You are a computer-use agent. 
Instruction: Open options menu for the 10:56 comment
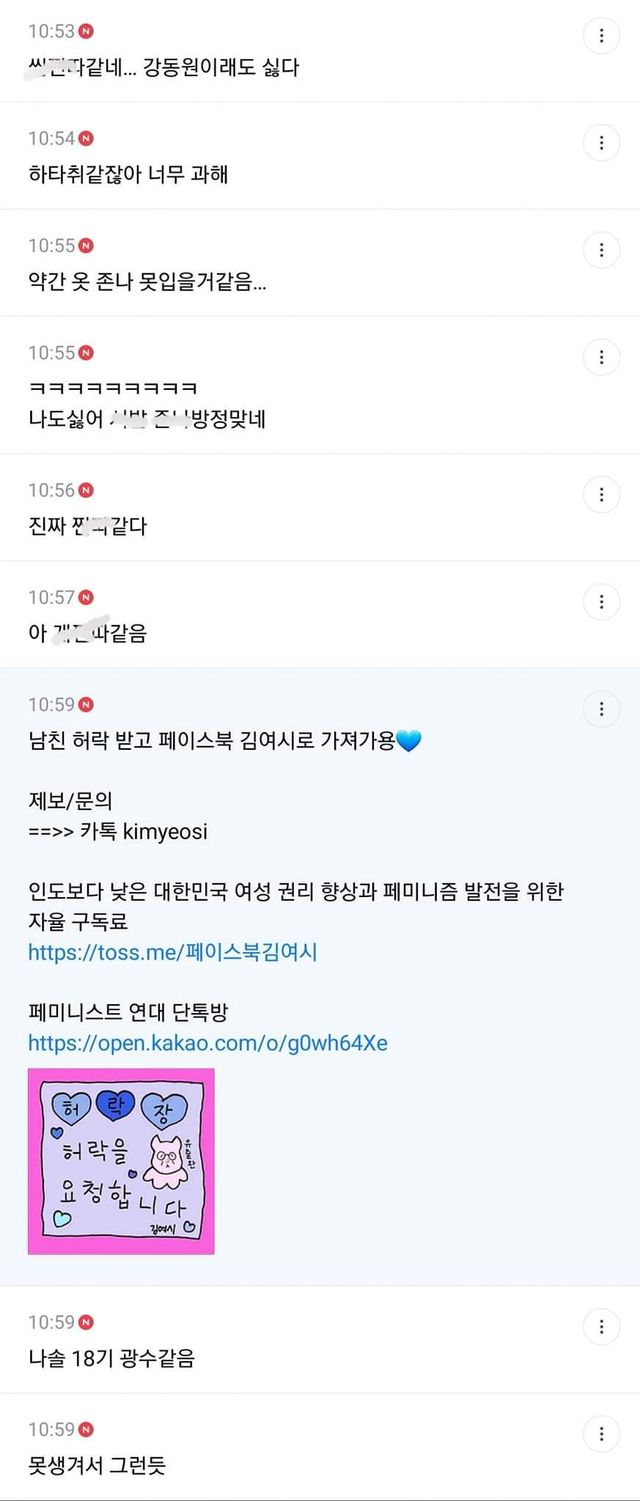pyautogui.click(x=601, y=495)
